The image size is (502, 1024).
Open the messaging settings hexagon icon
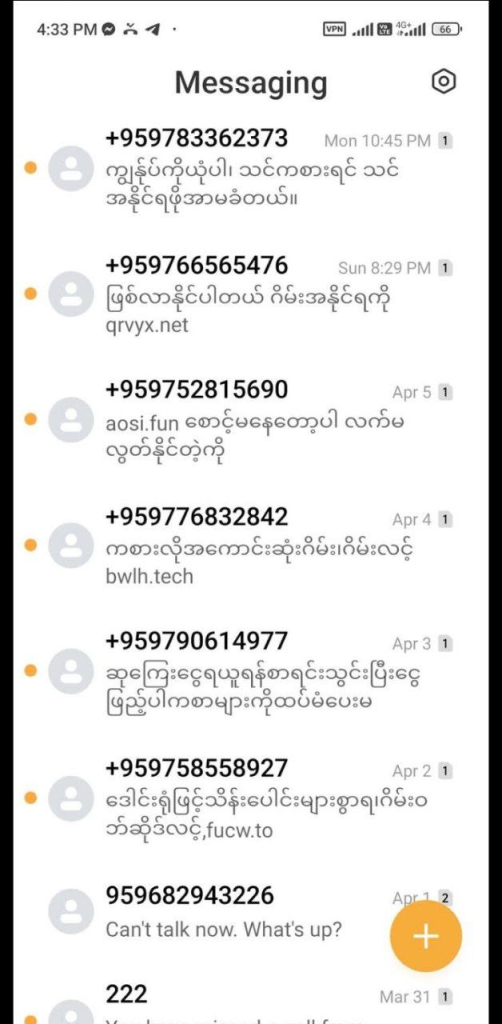[444, 82]
